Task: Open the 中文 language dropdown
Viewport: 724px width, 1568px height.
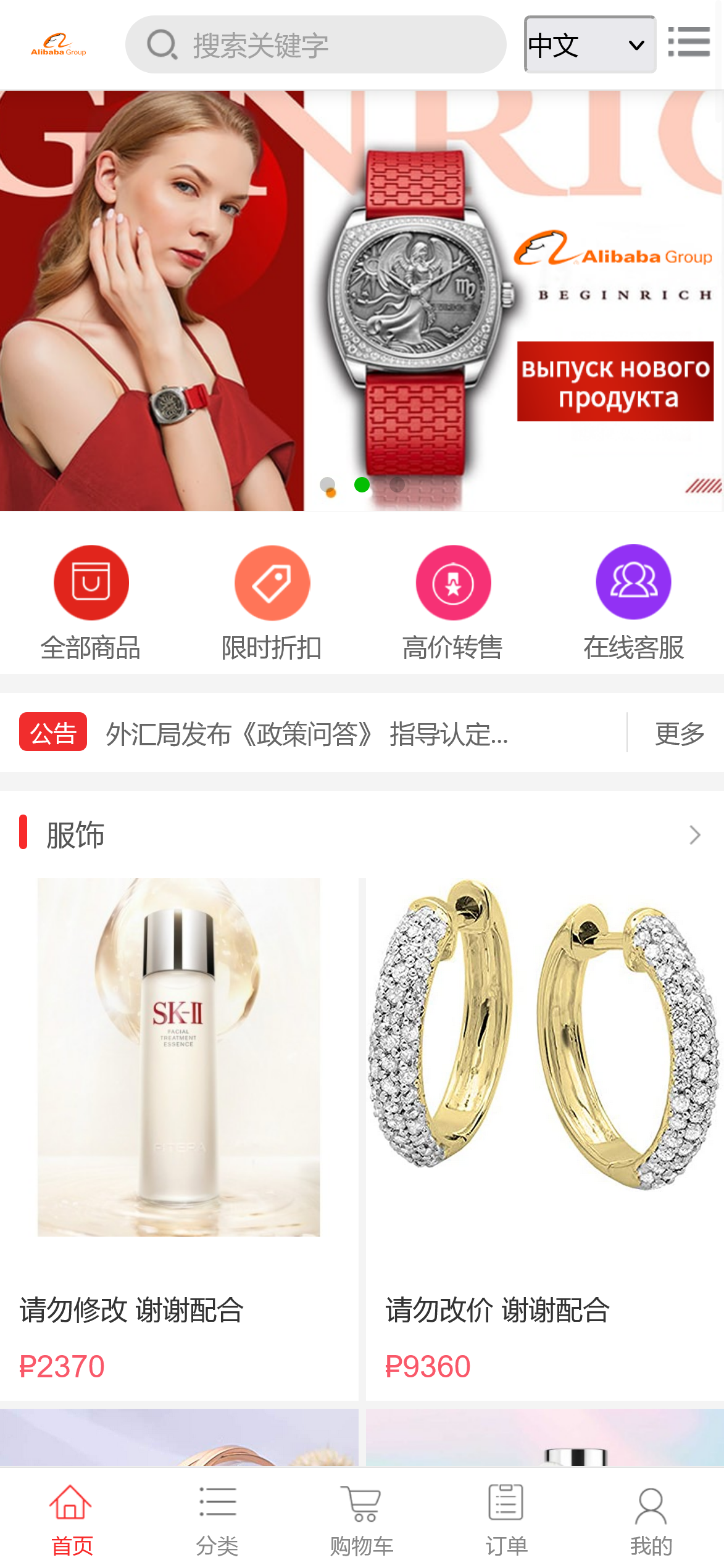Action: coord(589,45)
